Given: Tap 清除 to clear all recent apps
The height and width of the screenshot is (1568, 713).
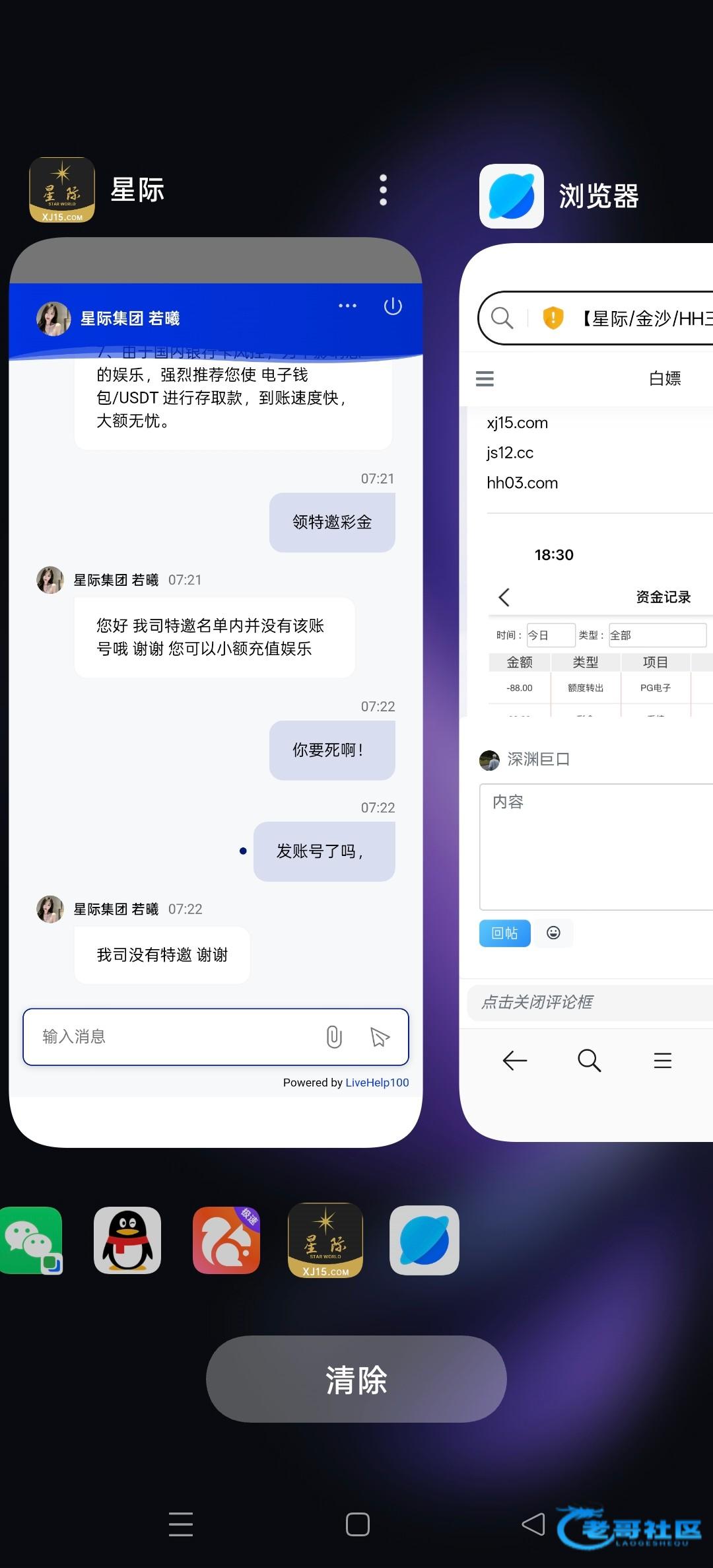Looking at the screenshot, I should (356, 1379).
